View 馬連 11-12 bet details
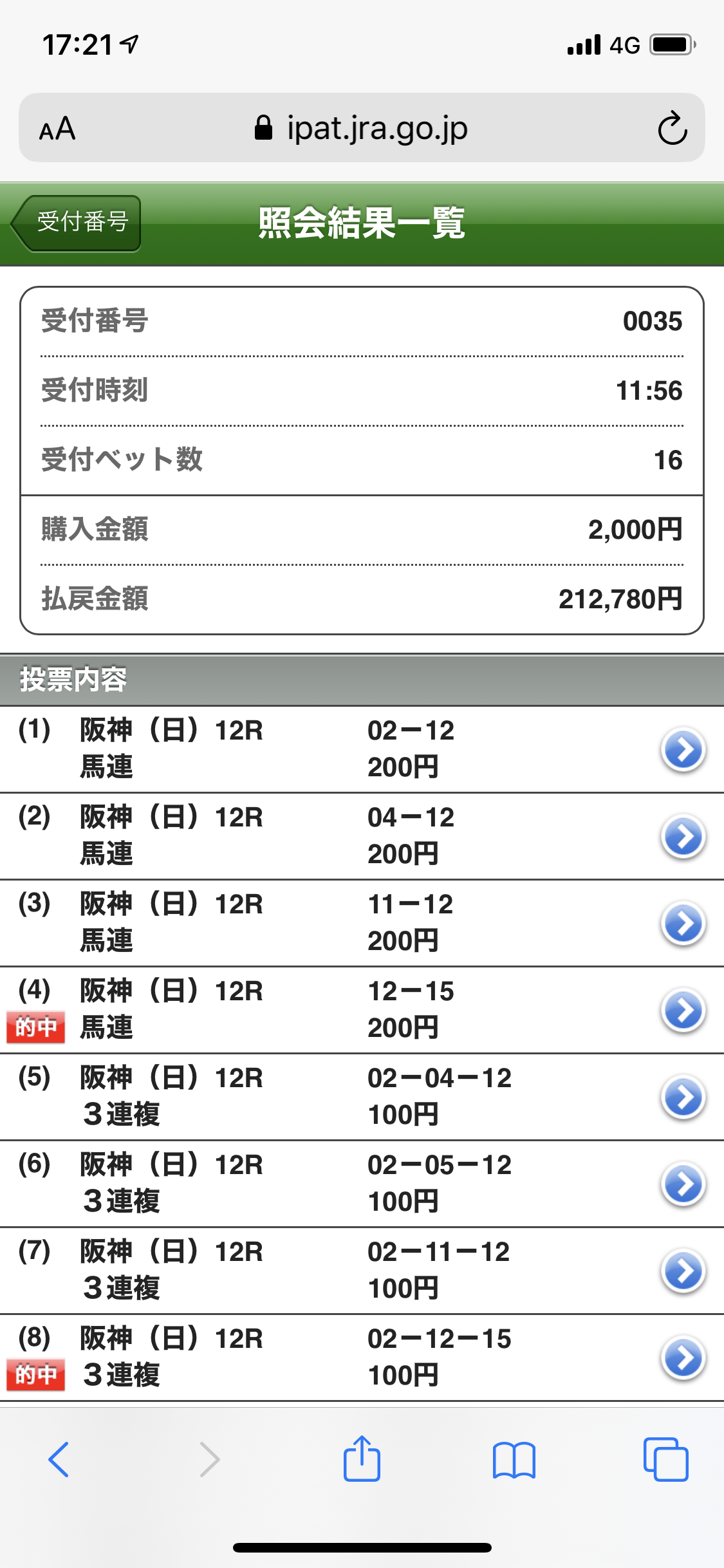This screenshot has height=1568, width=724. point(683,923)
